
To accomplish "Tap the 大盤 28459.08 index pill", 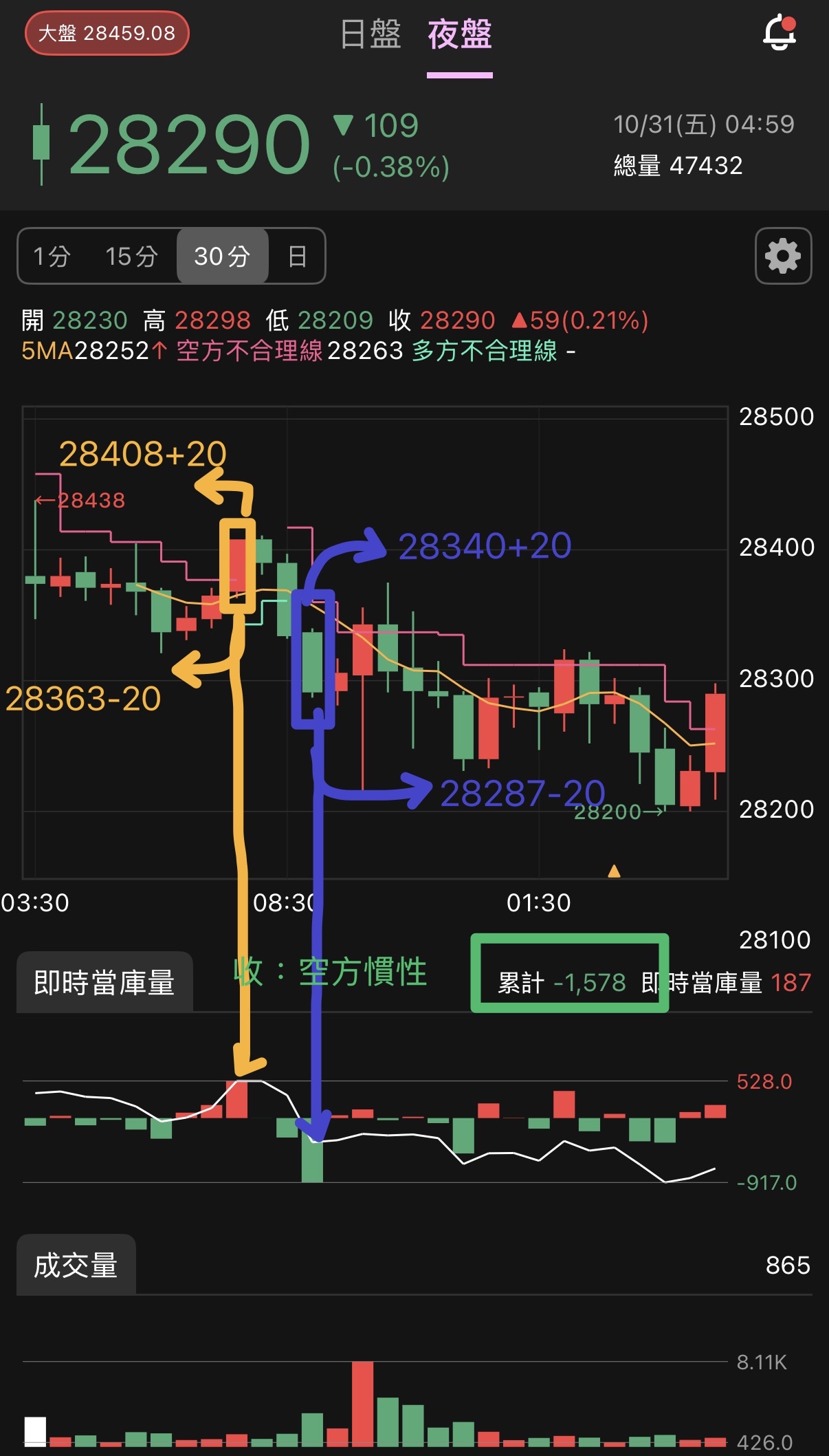I will (x=107, y=33).
